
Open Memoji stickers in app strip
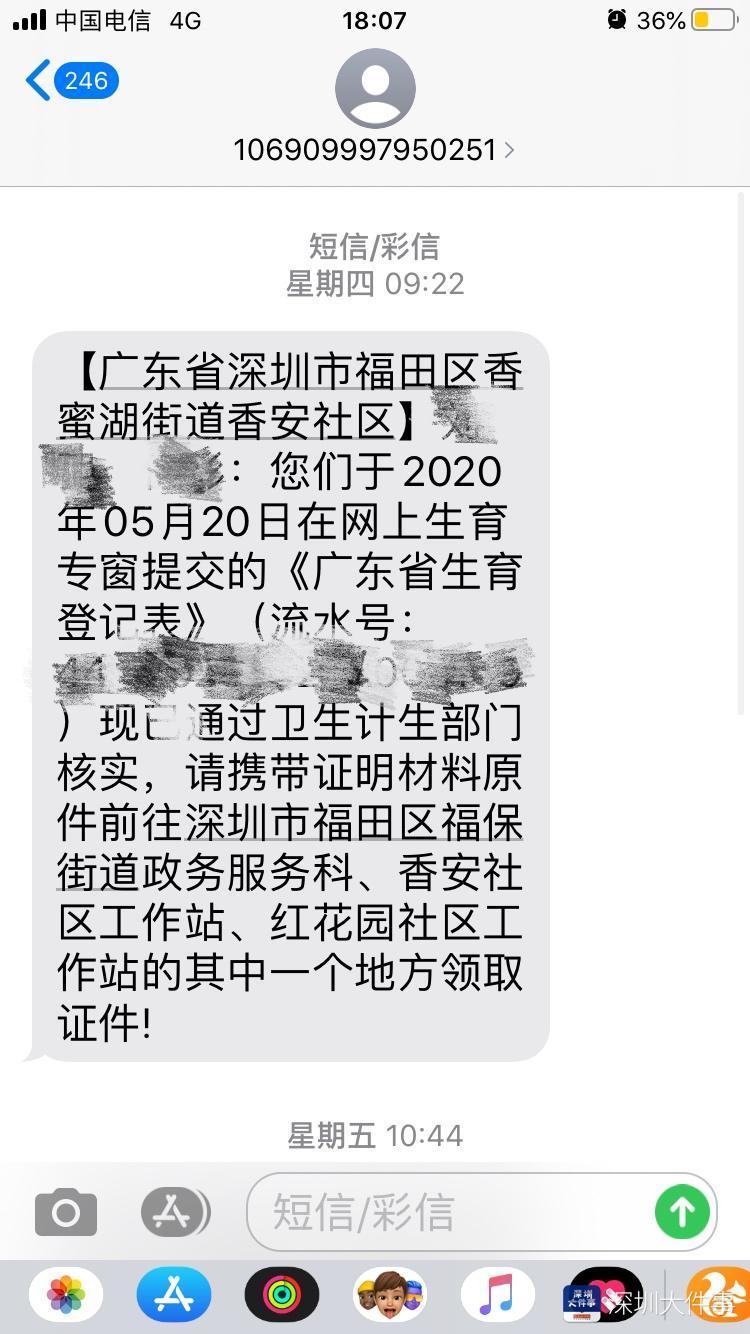pos(390,1294)
